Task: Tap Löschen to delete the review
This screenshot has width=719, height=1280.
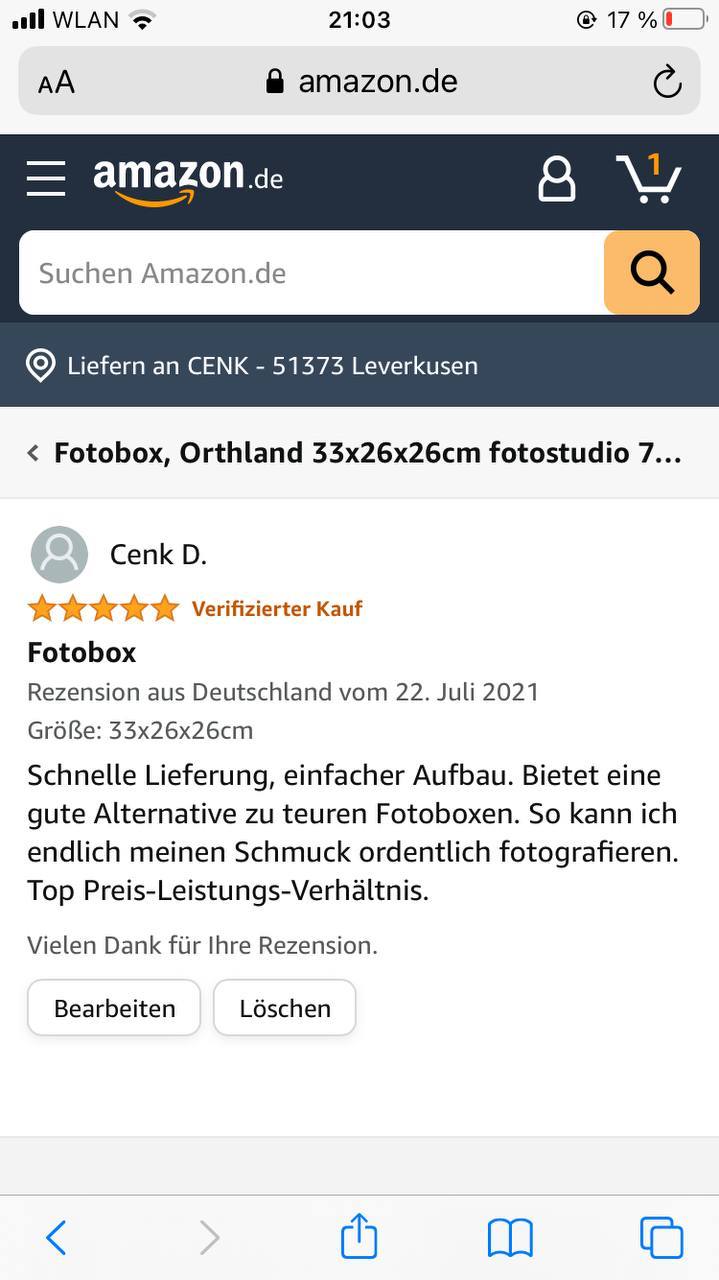Action: pyautogui.click(x=285, y=1008)
